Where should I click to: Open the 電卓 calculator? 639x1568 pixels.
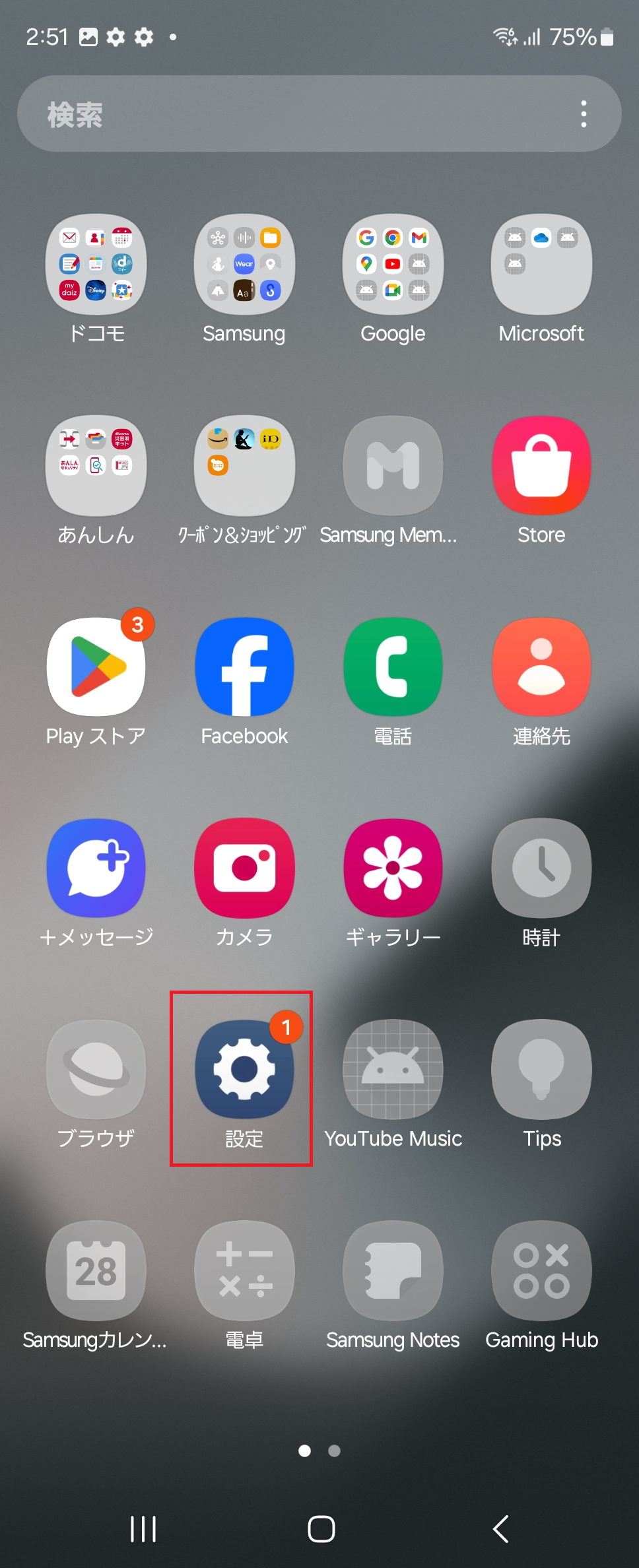point(244,1270)
